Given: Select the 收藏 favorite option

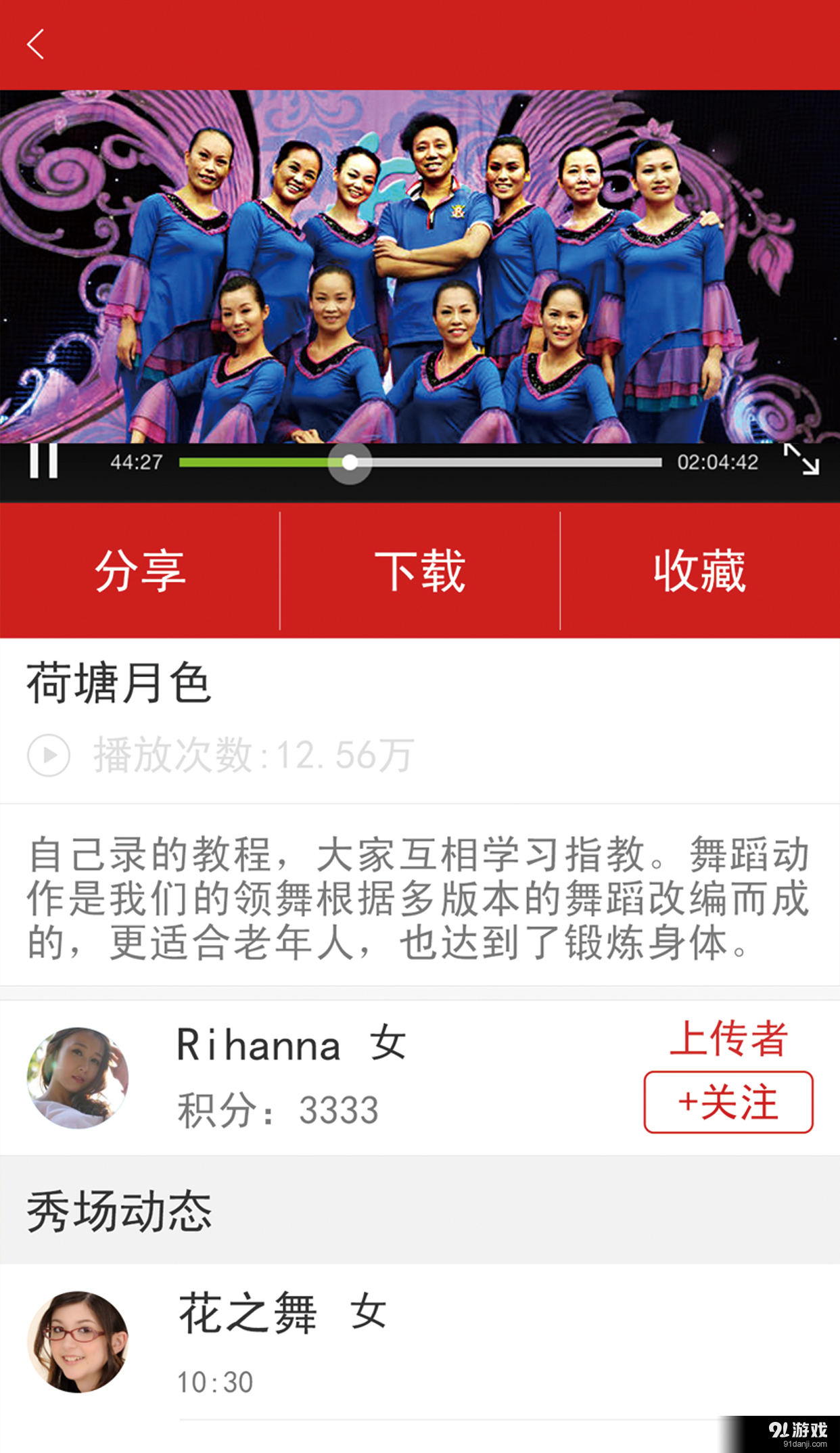Looking at the screenshot, I should (700, 572).
